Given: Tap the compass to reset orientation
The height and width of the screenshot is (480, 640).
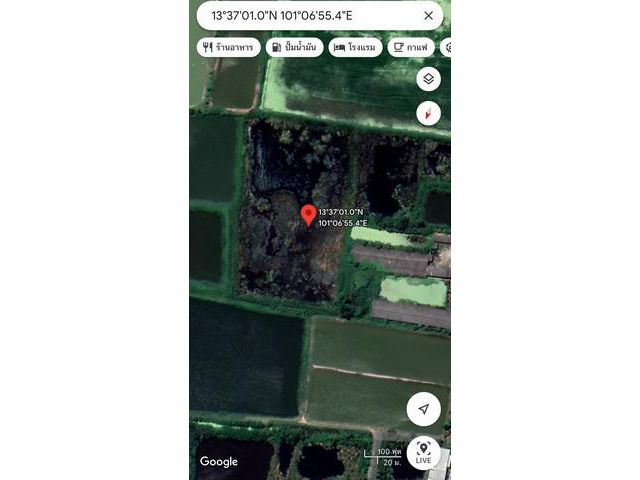Looking at the screenshot, I should click(x=428, y=113).
